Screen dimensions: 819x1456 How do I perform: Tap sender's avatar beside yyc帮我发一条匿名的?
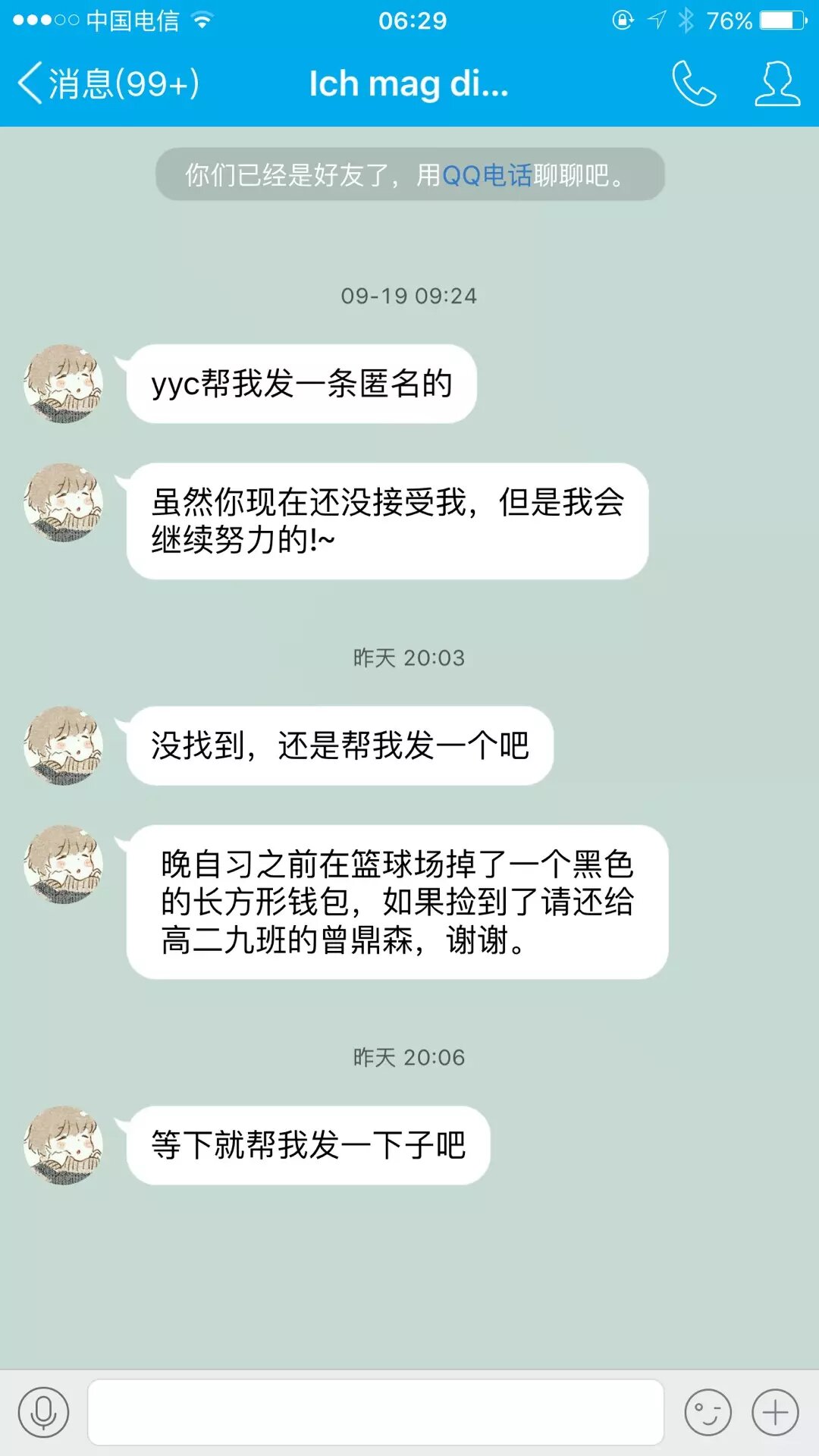point(63,384)
